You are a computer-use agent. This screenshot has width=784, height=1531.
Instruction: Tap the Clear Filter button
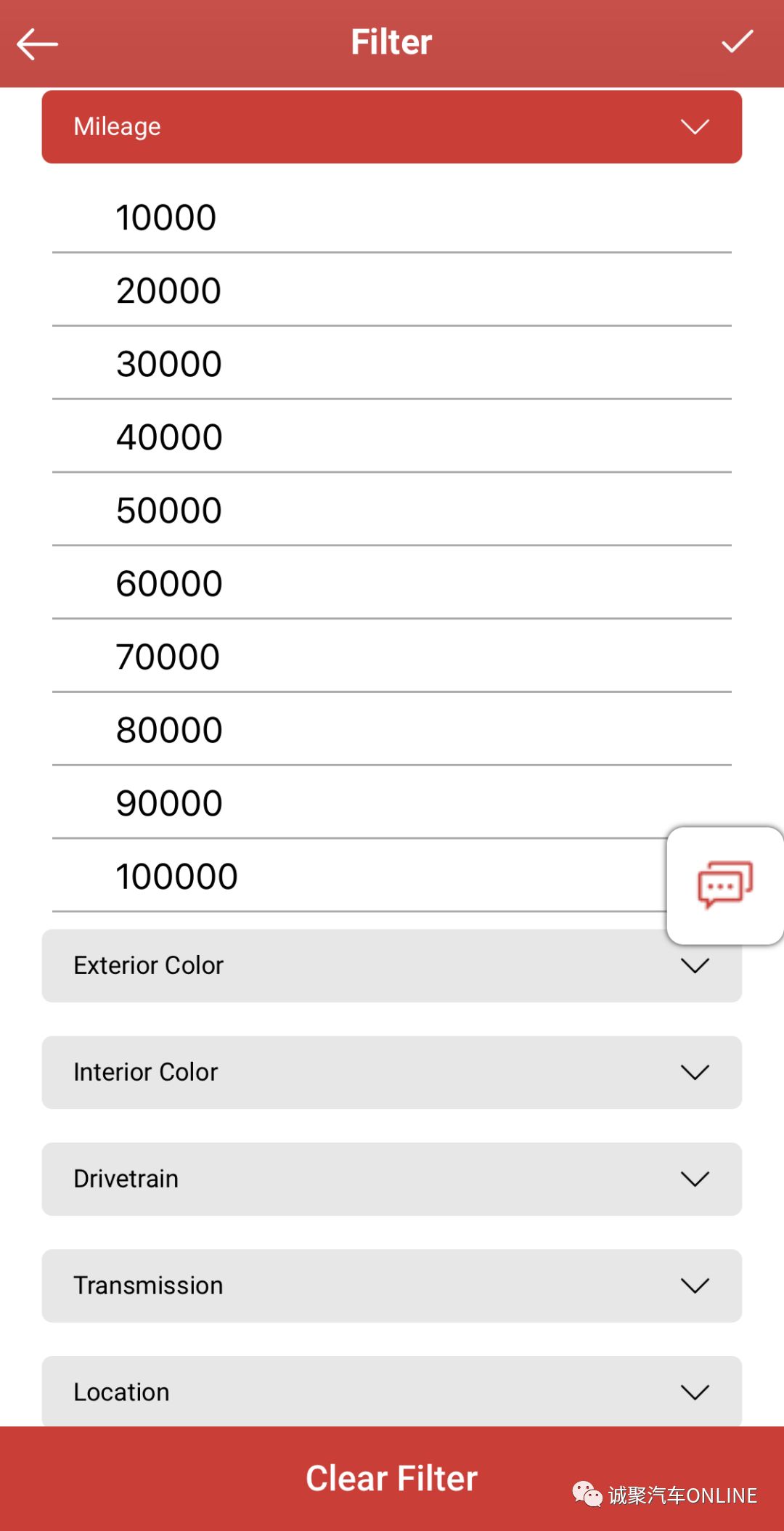click(392, 1479)
